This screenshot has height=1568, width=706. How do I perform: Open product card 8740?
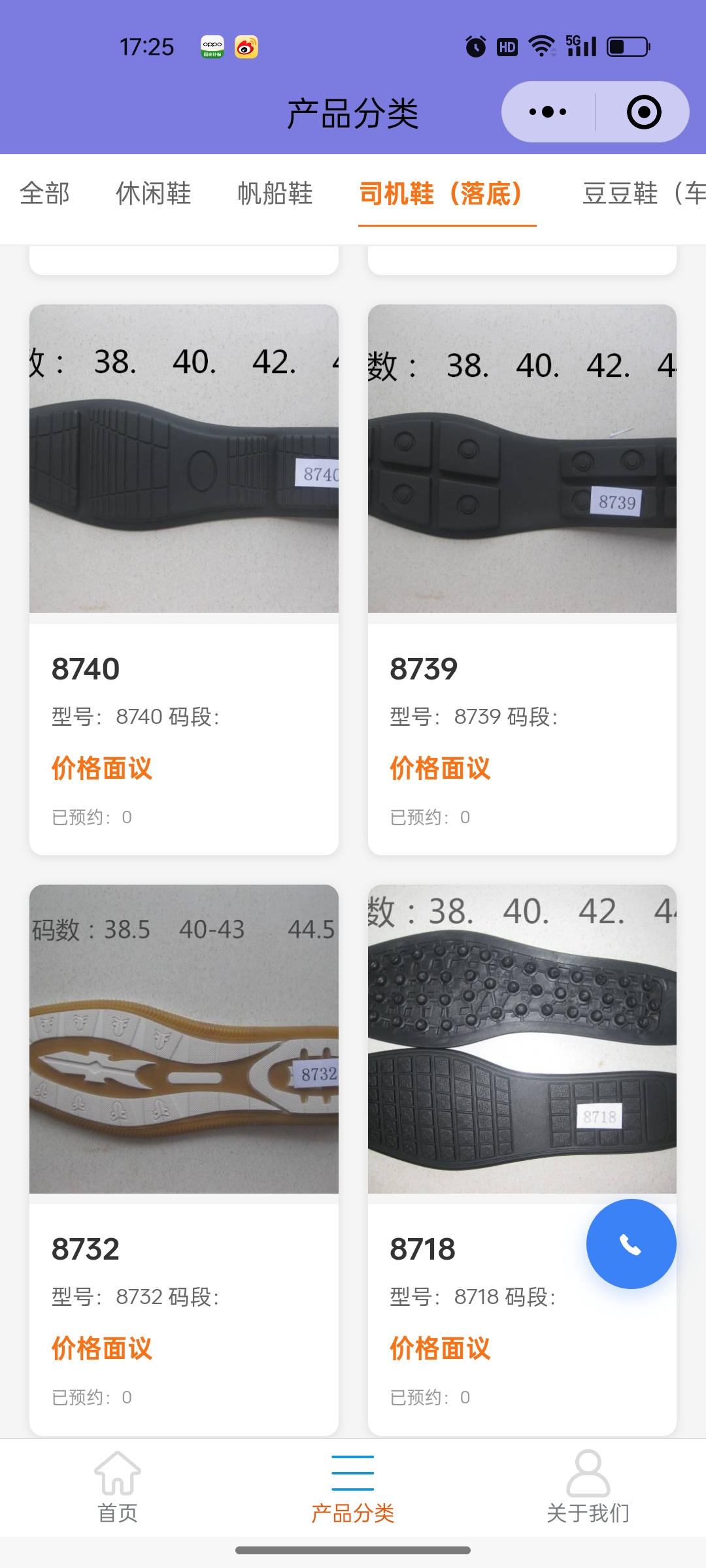pyautogui.click(x=184, y=579)
